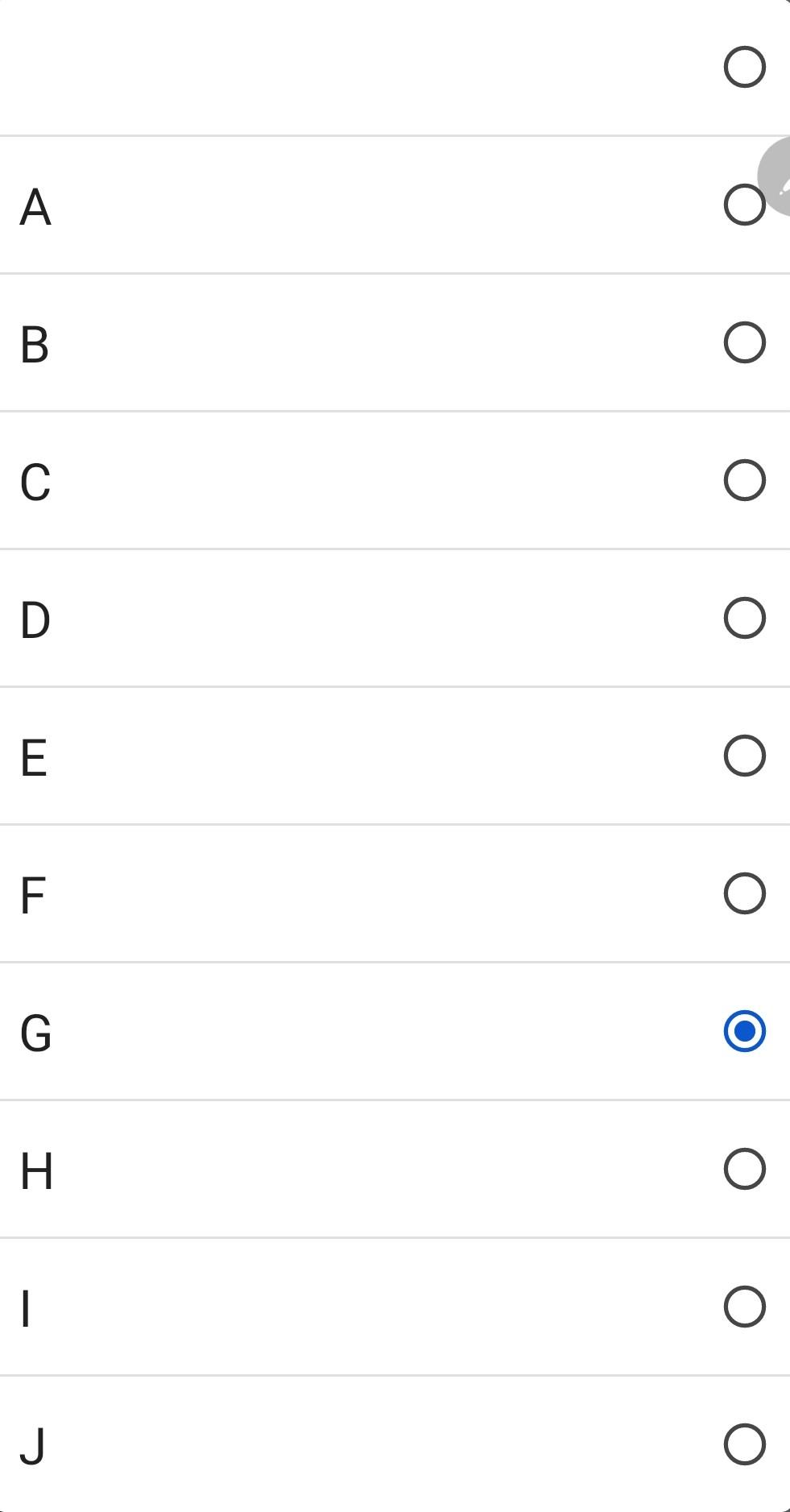Select the unlabeled radio button at the top
This screenshot has width=790, height=1512.
pos(743,68)
